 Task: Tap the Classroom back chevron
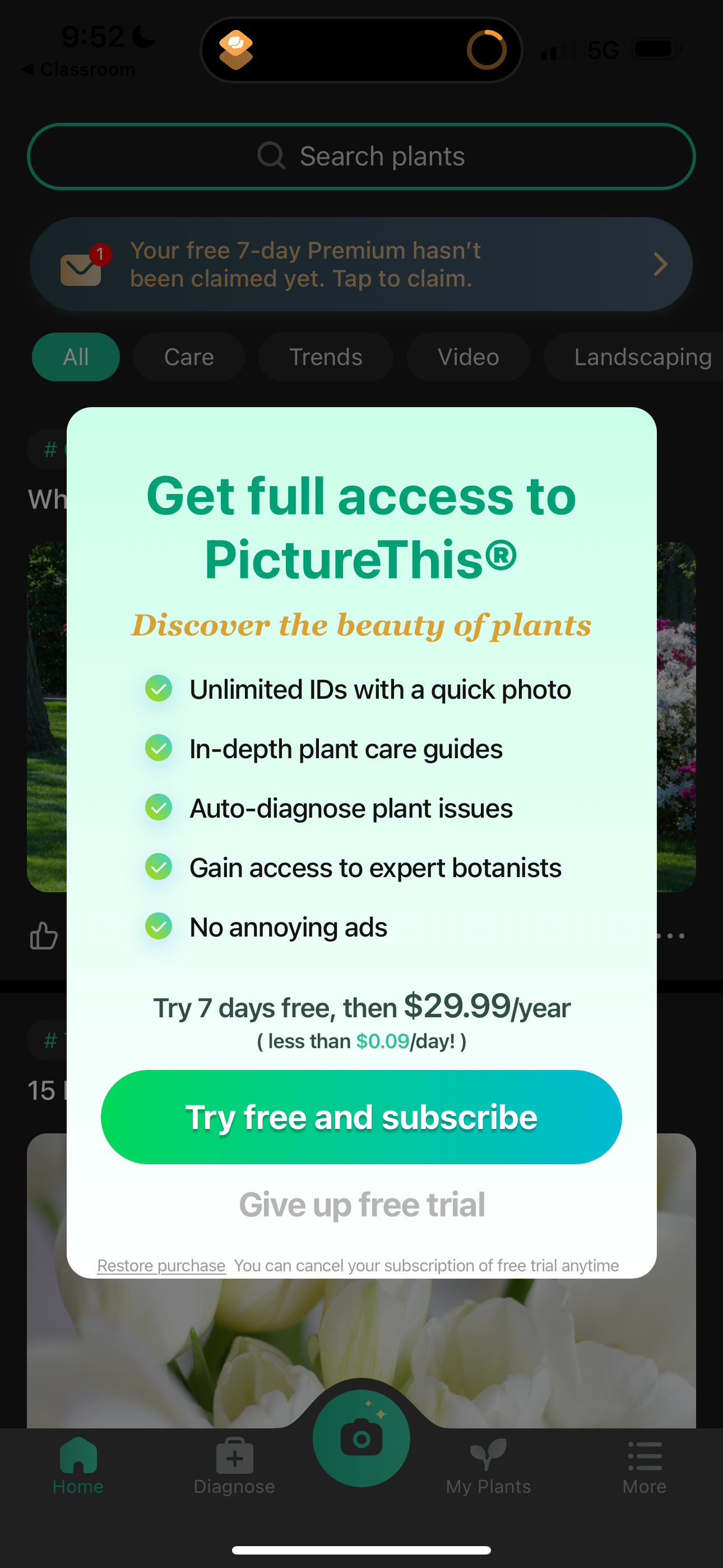[x=29, y=69]
